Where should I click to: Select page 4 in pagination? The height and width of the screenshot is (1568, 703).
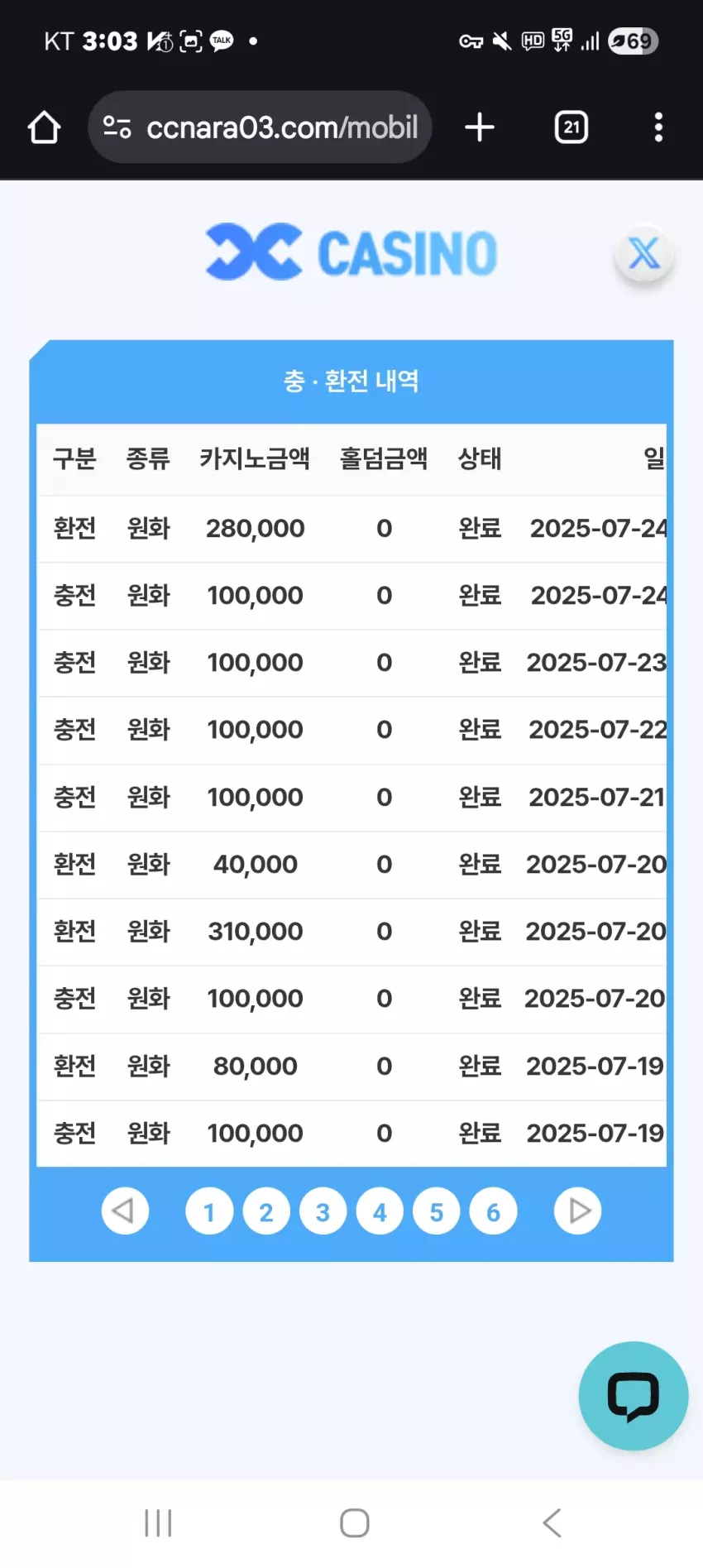click(x=380, y=1211)
